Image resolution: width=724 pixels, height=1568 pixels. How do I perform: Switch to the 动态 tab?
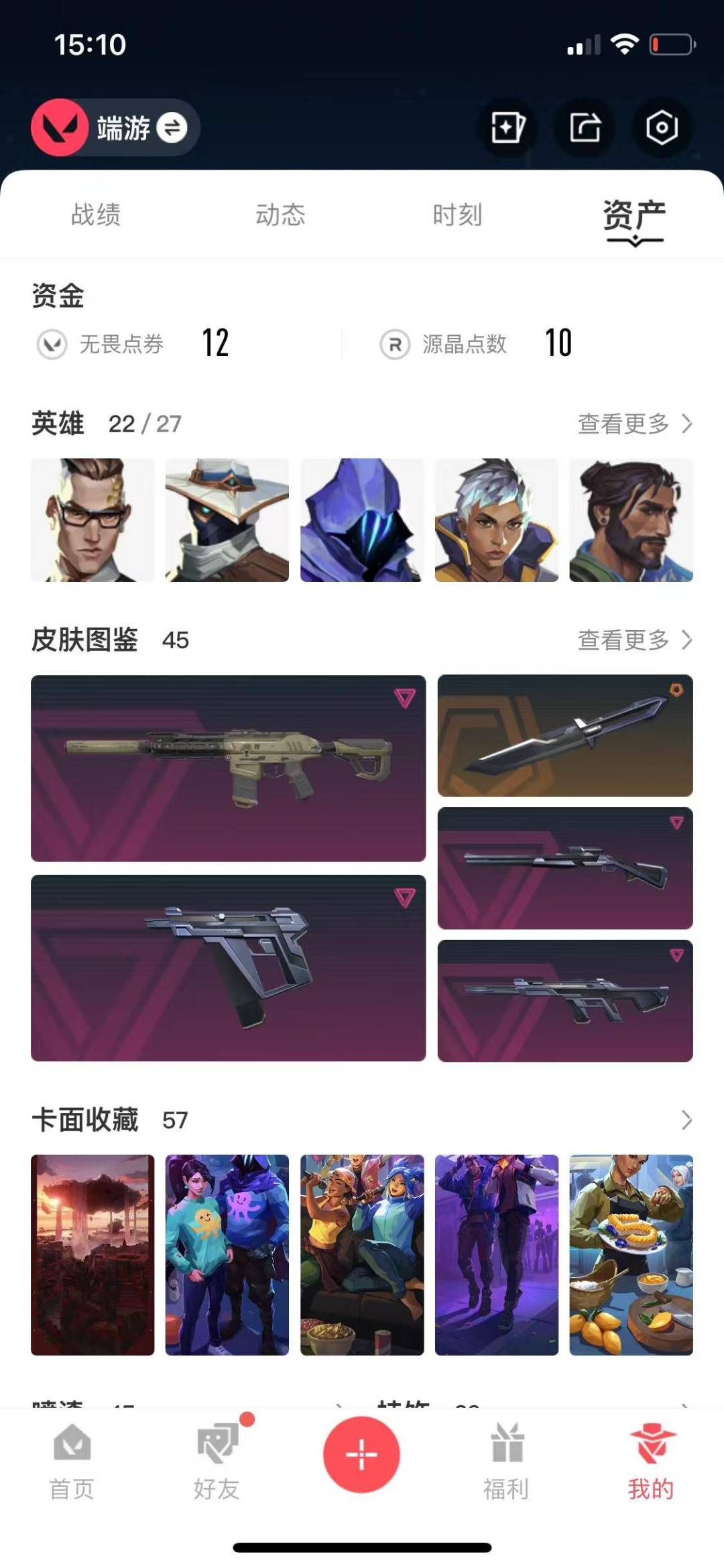click(280, 215)
